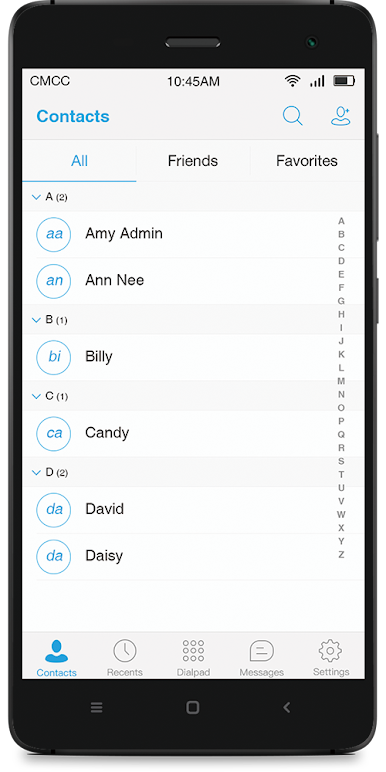The width and height of the screenshot is (386, 772).
Task: Collapse the A contacts group
Action: 36,197
